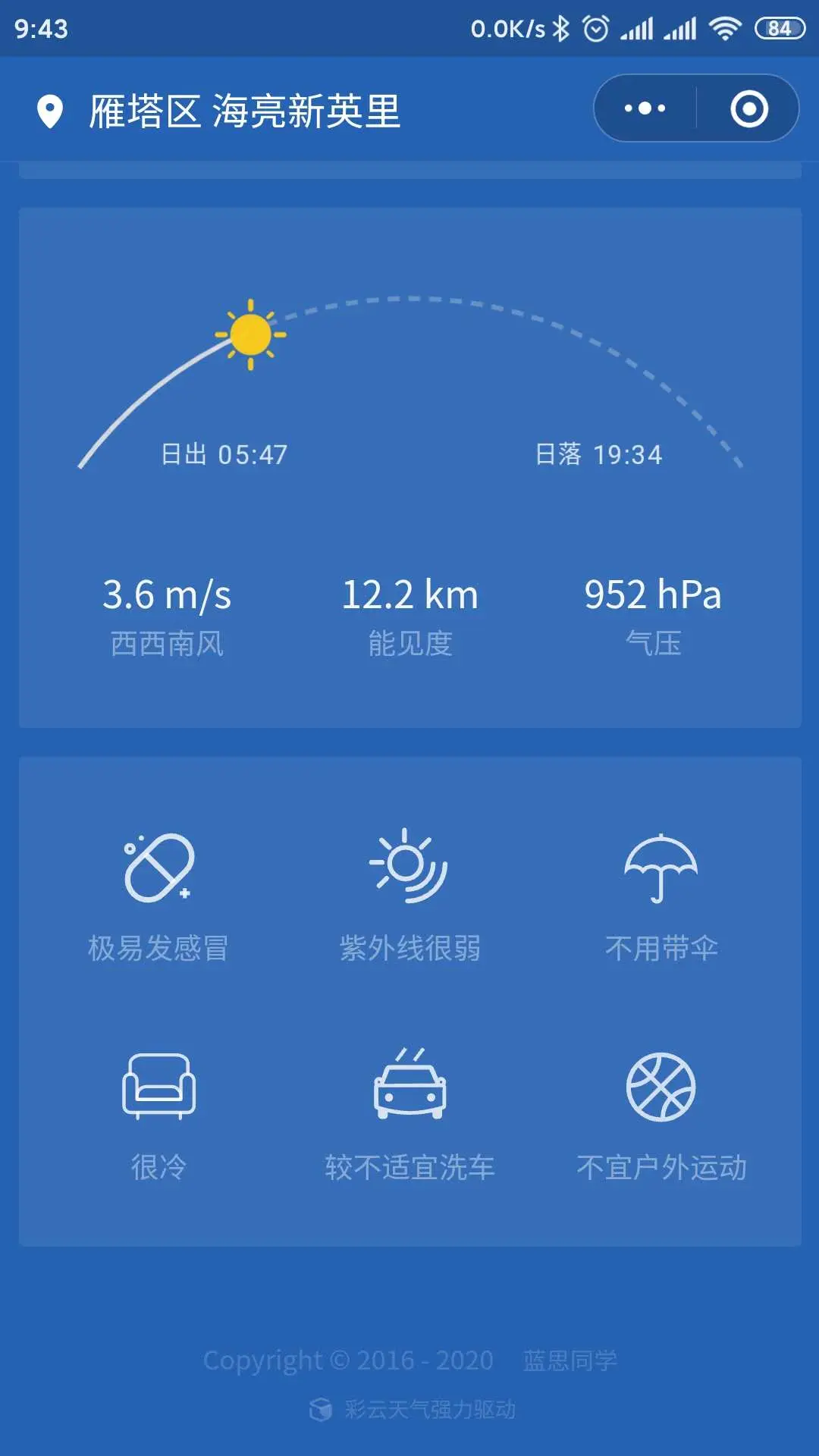Close the mini program via circle button
Screen dimensions: 819x1456
click(x=748, y=108)
